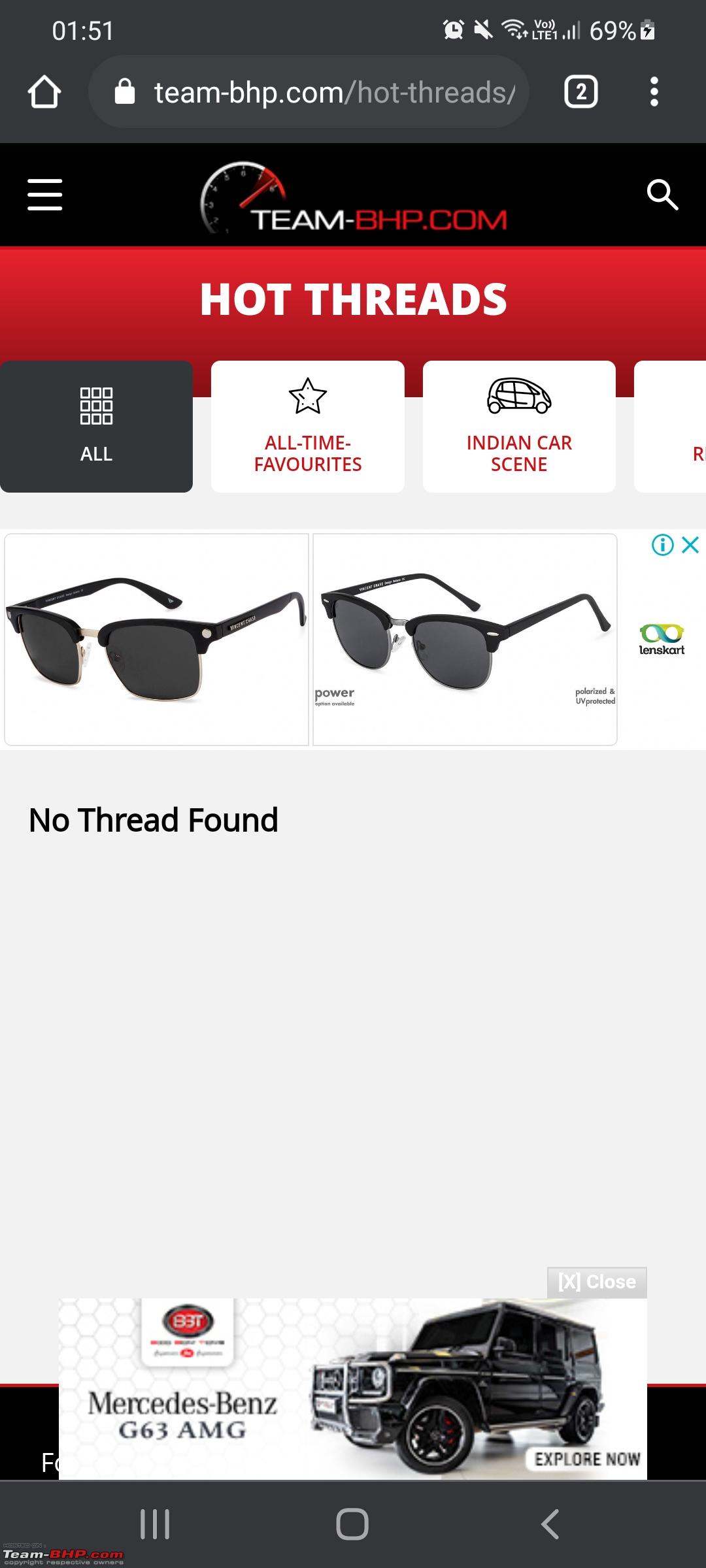This screenshot has height=1568, width=706.
Task: Open site search magnifier
Action: [x=662, y=195]
